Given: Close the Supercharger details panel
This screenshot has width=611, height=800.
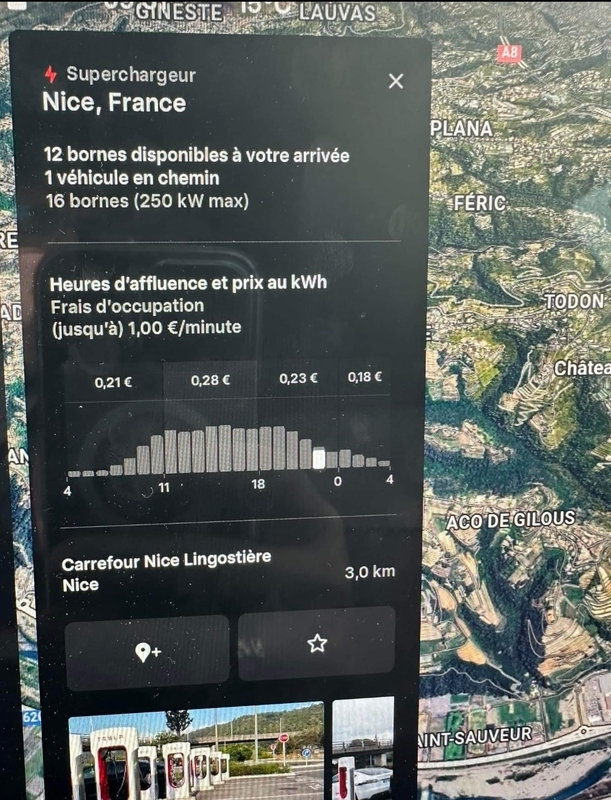Looking at the screenshot, I should tap(396, 82).
